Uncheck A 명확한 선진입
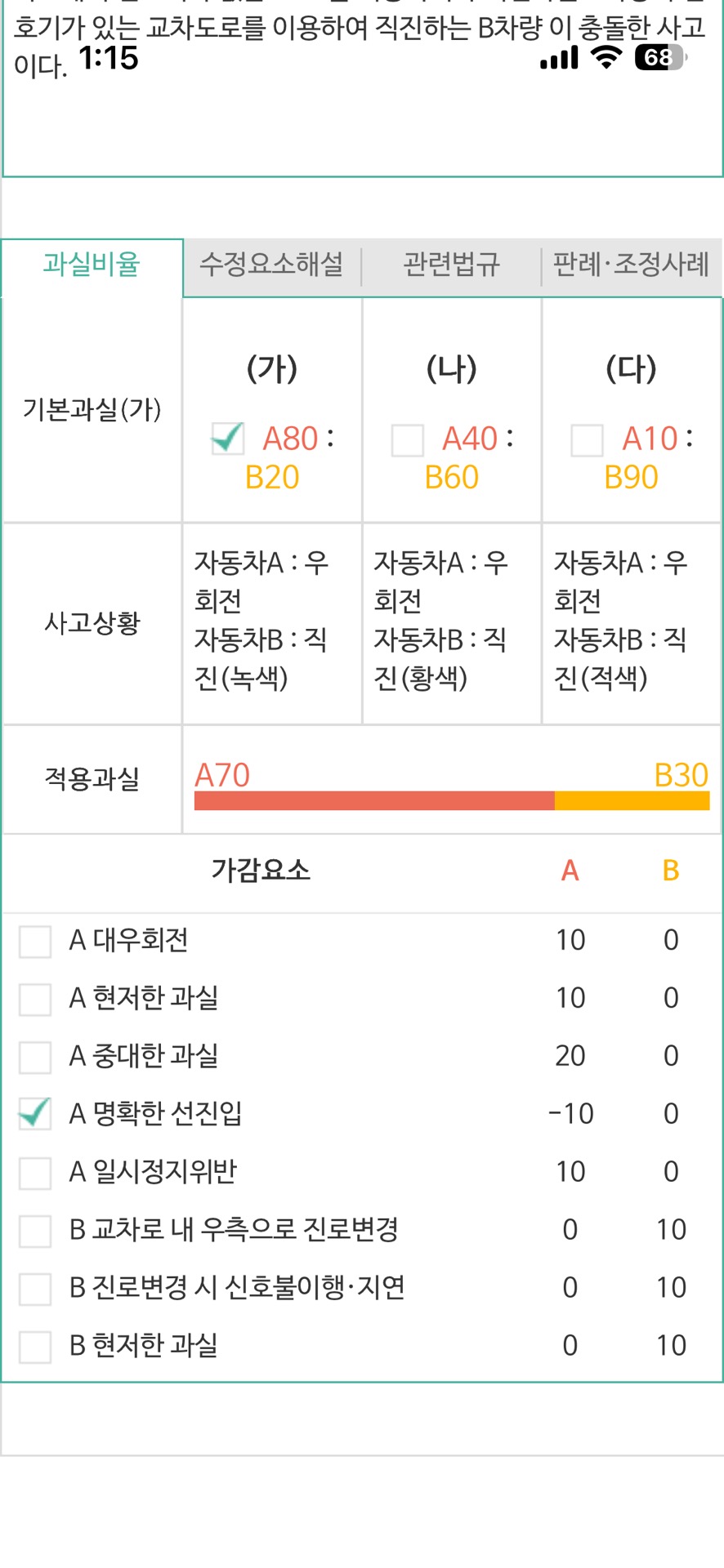724x1568 pixels. point(35,1114)
